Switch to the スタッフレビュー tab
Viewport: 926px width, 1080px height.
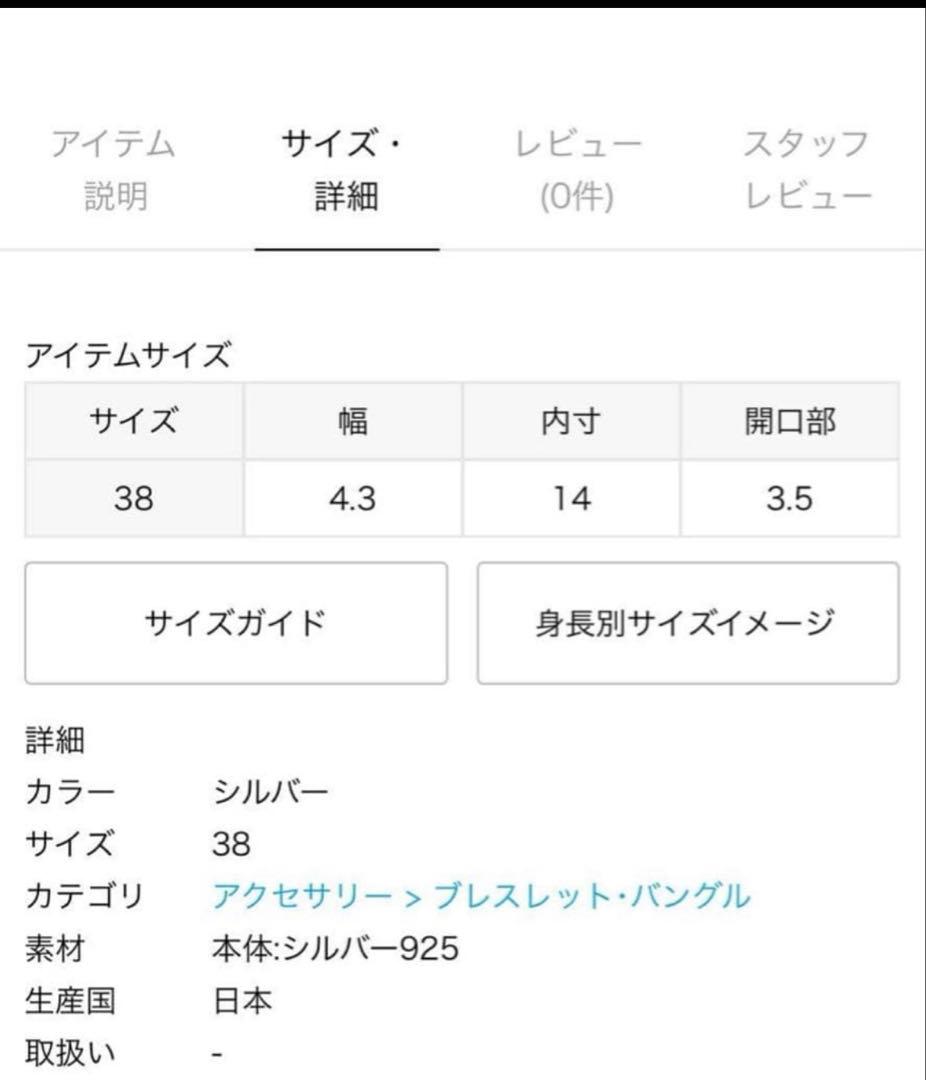[807, 170]
